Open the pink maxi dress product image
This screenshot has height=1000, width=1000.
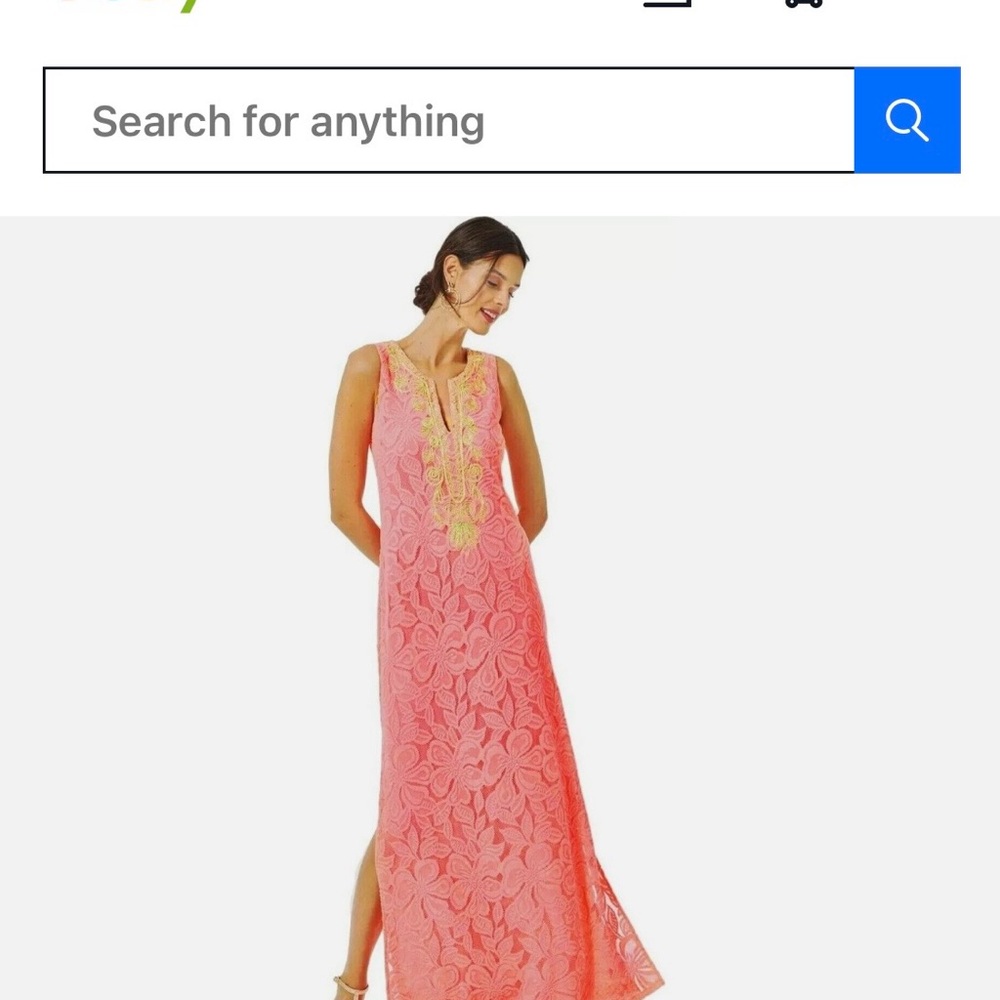click(500, 608)
